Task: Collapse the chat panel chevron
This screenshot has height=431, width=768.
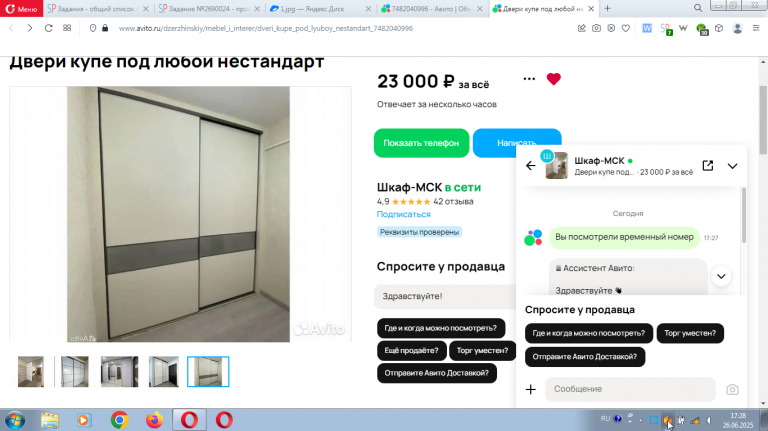Action: [733, 166]
